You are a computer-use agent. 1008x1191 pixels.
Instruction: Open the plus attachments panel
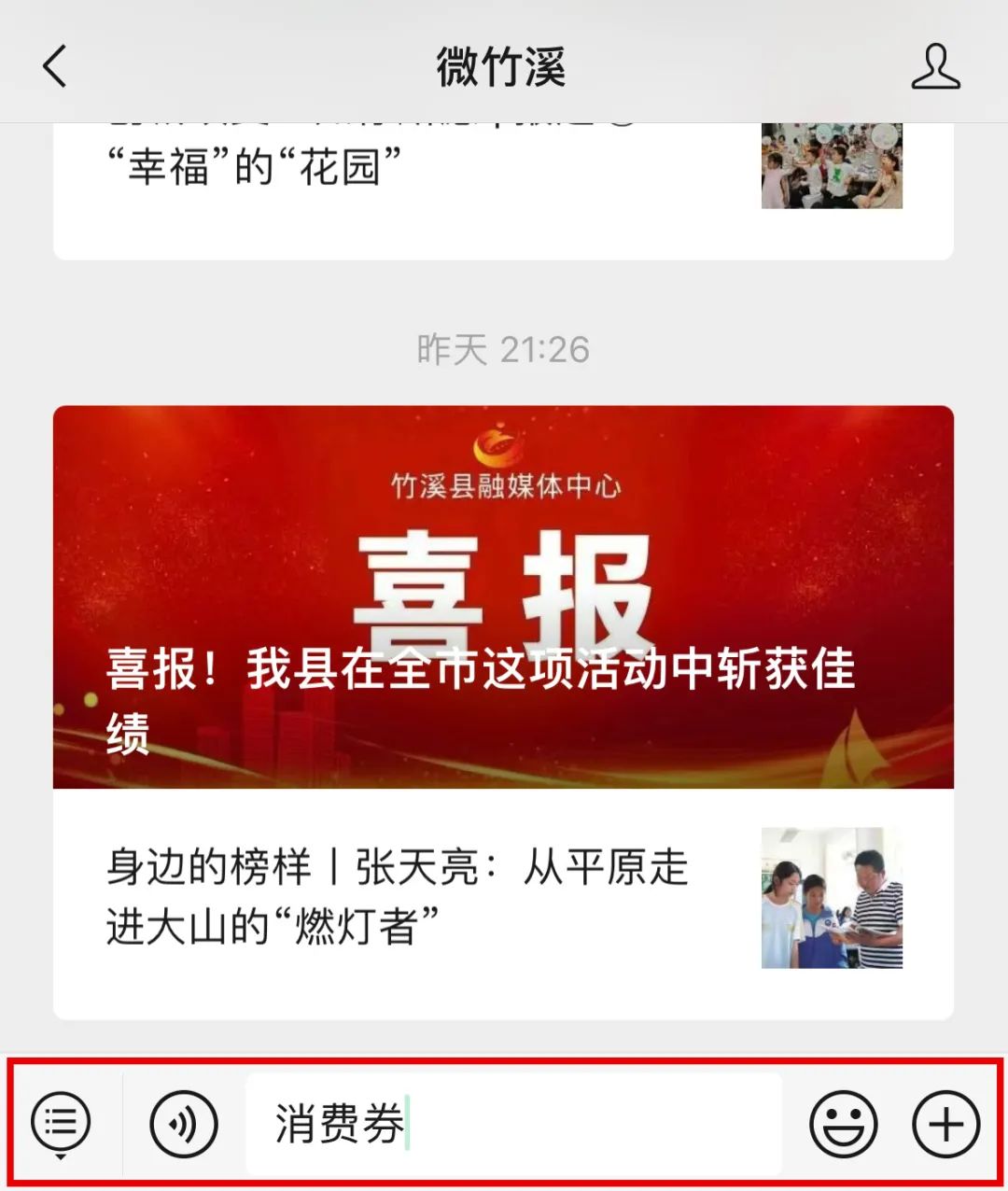tap(945, 1123)
